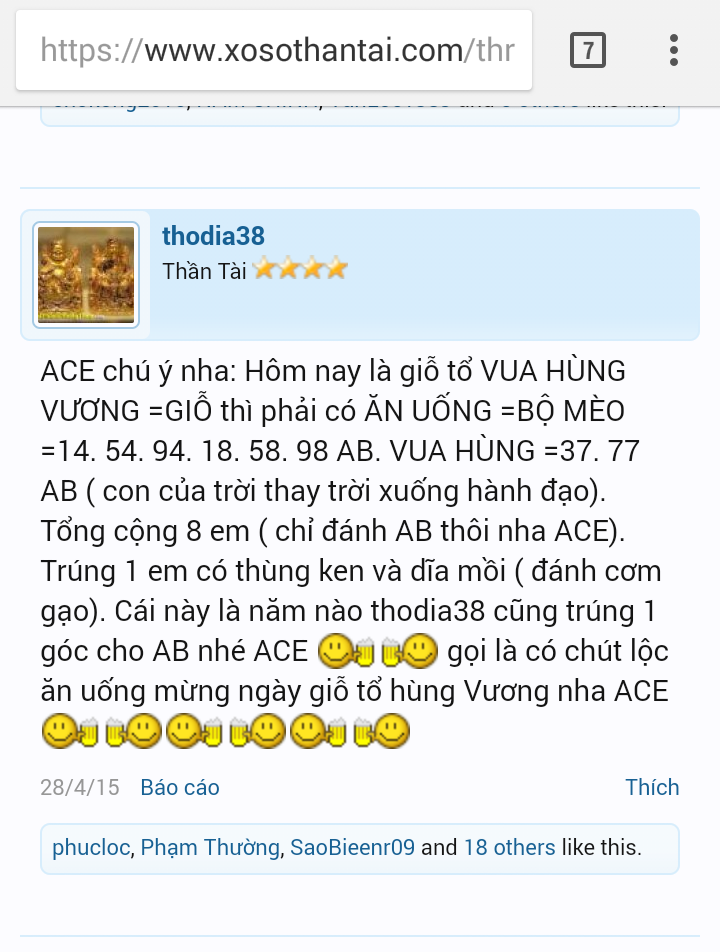Open the browser tab switcher

coord(588,50)
